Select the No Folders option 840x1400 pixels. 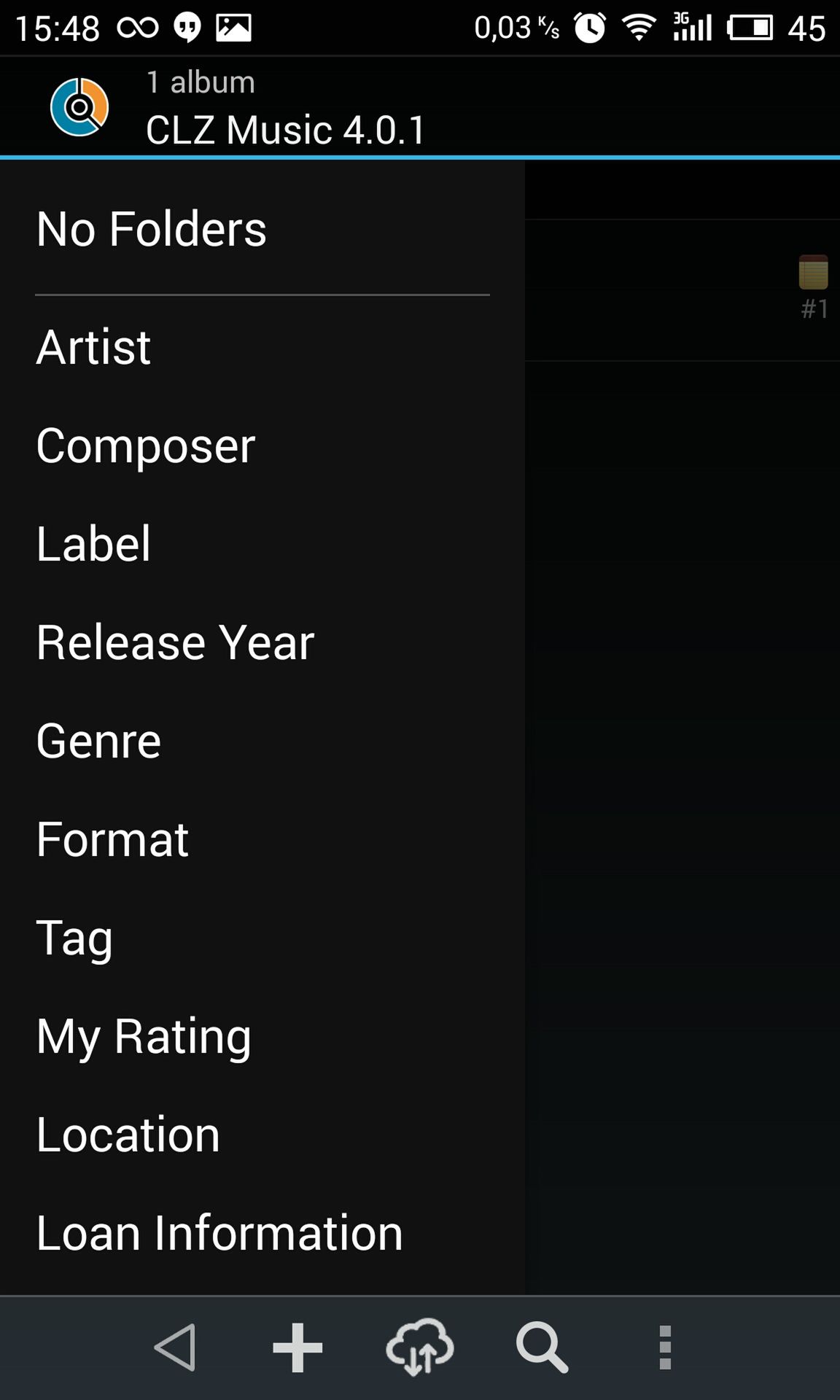(262, 229)
